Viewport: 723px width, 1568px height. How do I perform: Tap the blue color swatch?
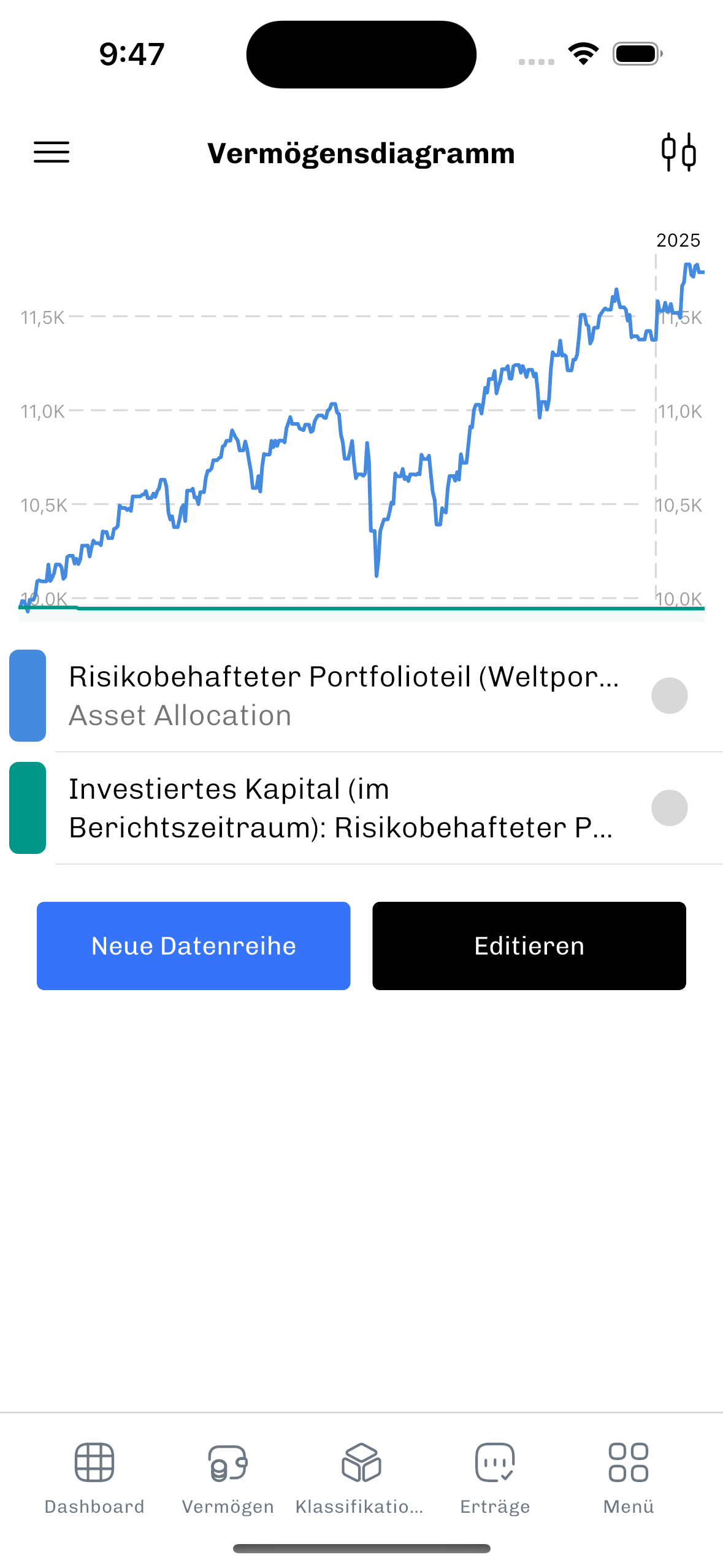pos(28,696)
